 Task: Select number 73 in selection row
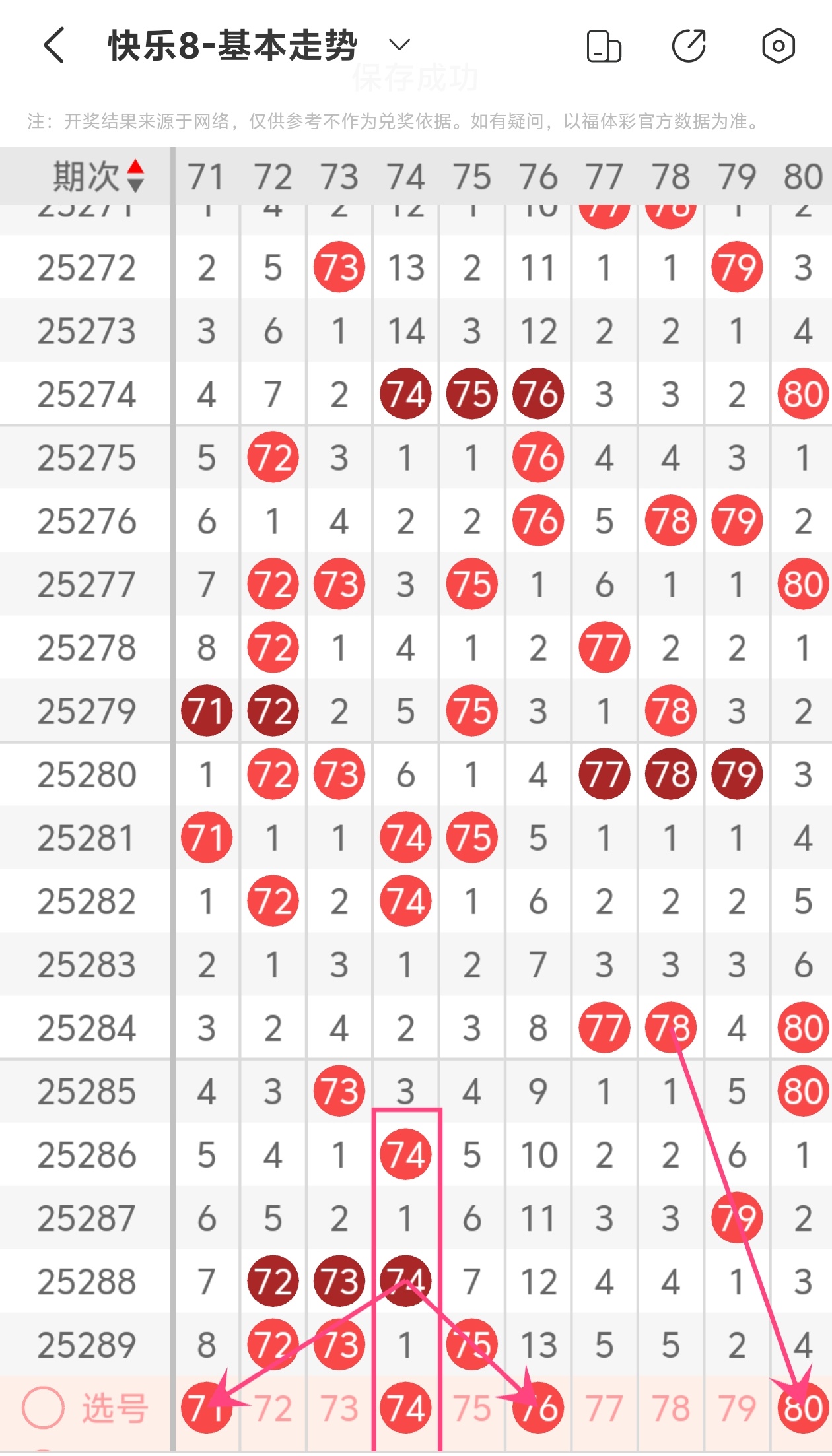339,1408
